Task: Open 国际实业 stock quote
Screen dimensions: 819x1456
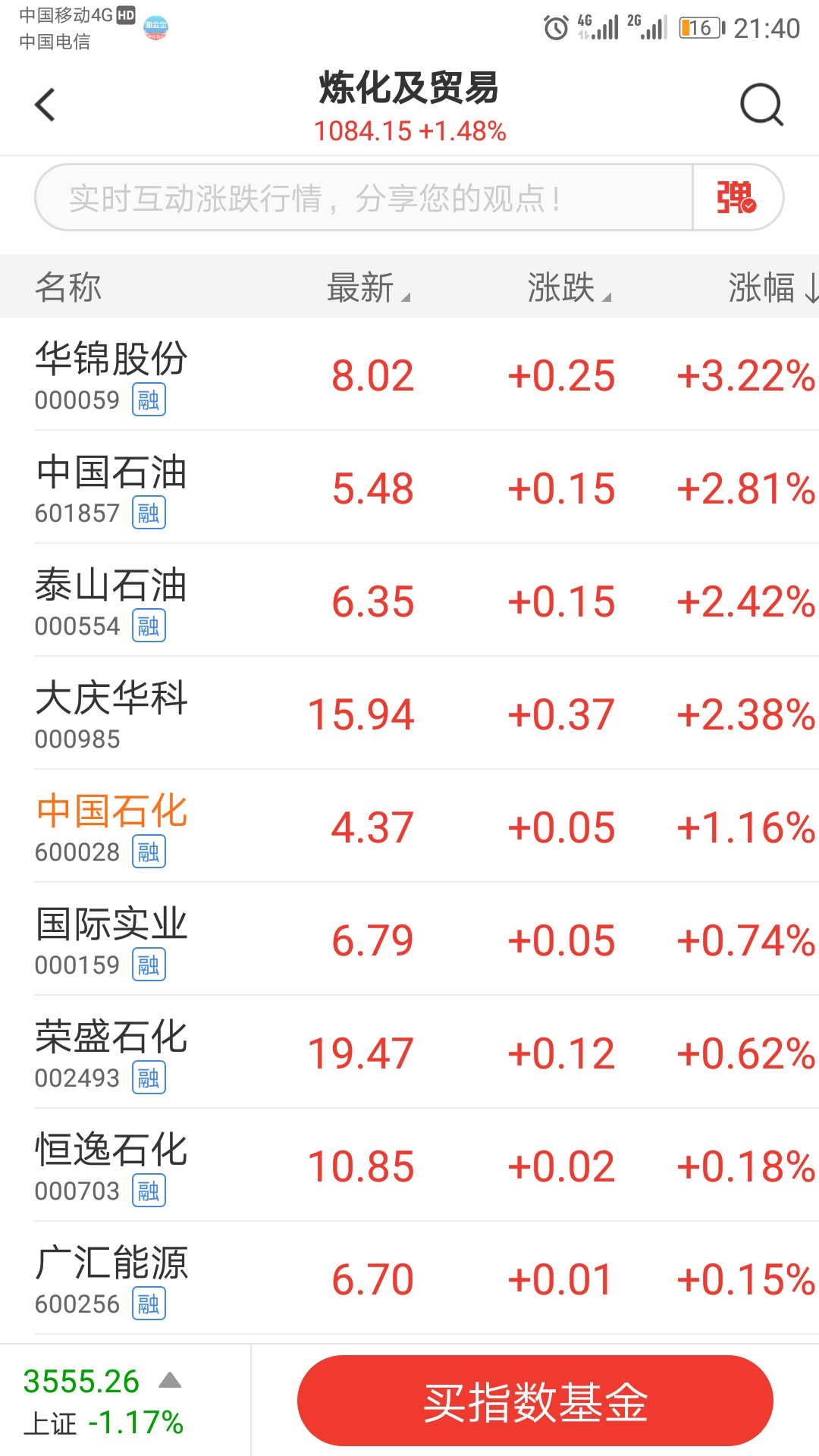Action: coord(409,940)
